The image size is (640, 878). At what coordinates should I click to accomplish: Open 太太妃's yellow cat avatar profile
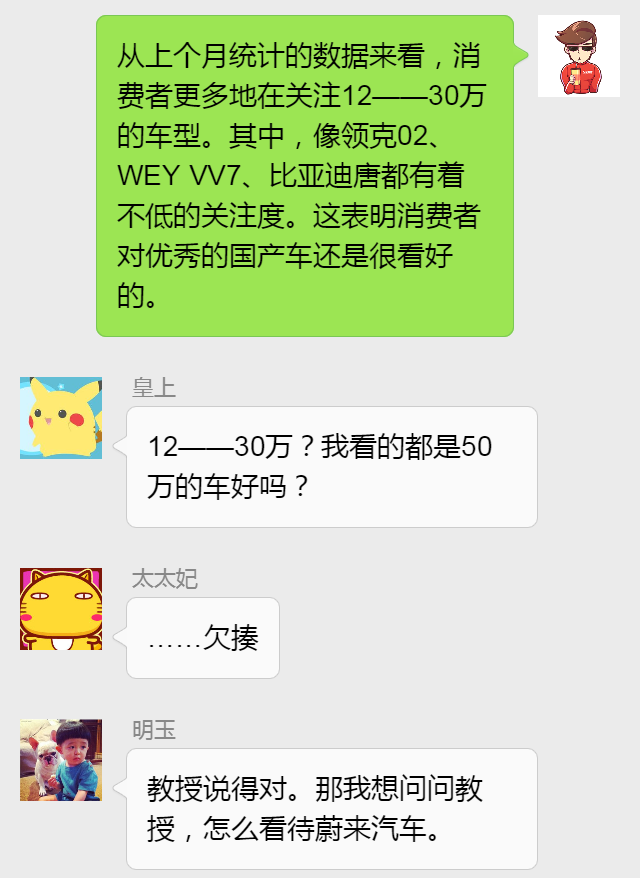coord(61,609)
